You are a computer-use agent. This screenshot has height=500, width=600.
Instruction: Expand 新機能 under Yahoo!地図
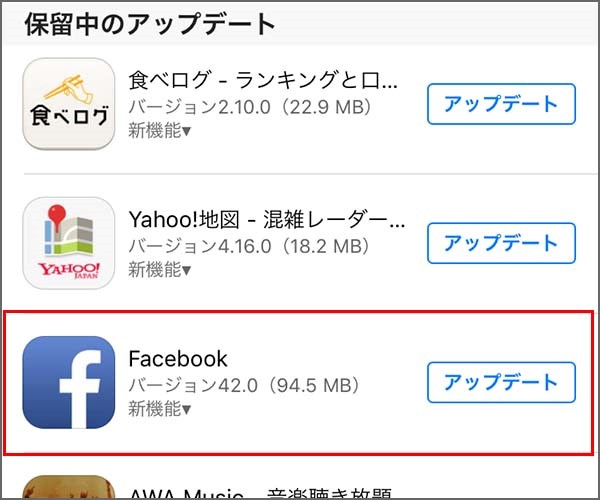[x=159, y=269]
